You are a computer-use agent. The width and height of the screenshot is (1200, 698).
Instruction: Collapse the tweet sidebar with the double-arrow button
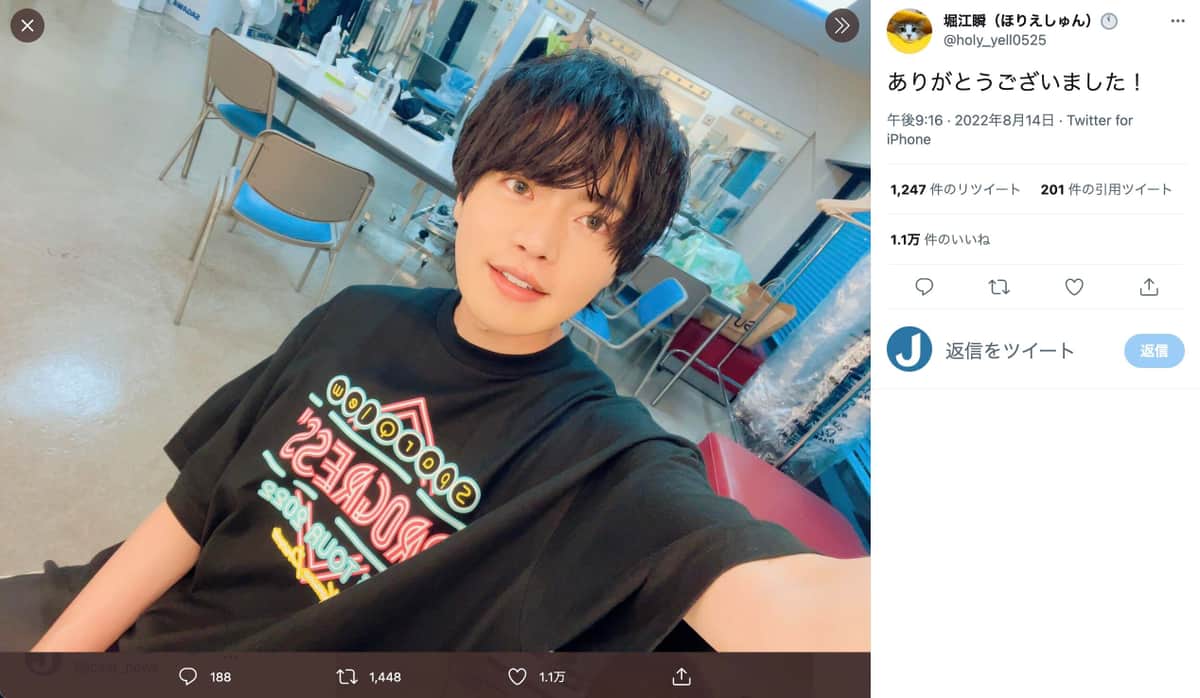coord(842,26)
